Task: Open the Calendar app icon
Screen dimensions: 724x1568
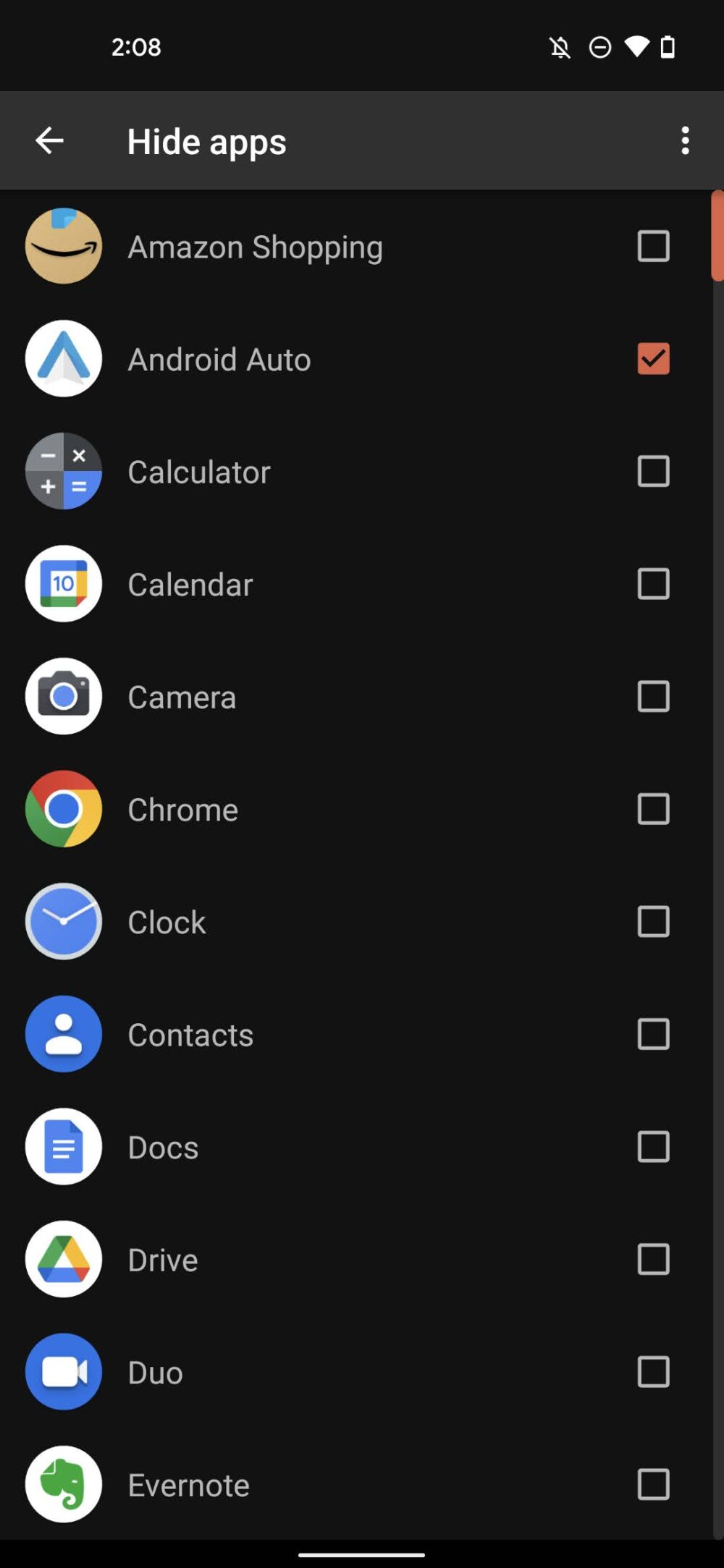Action: 63,583
